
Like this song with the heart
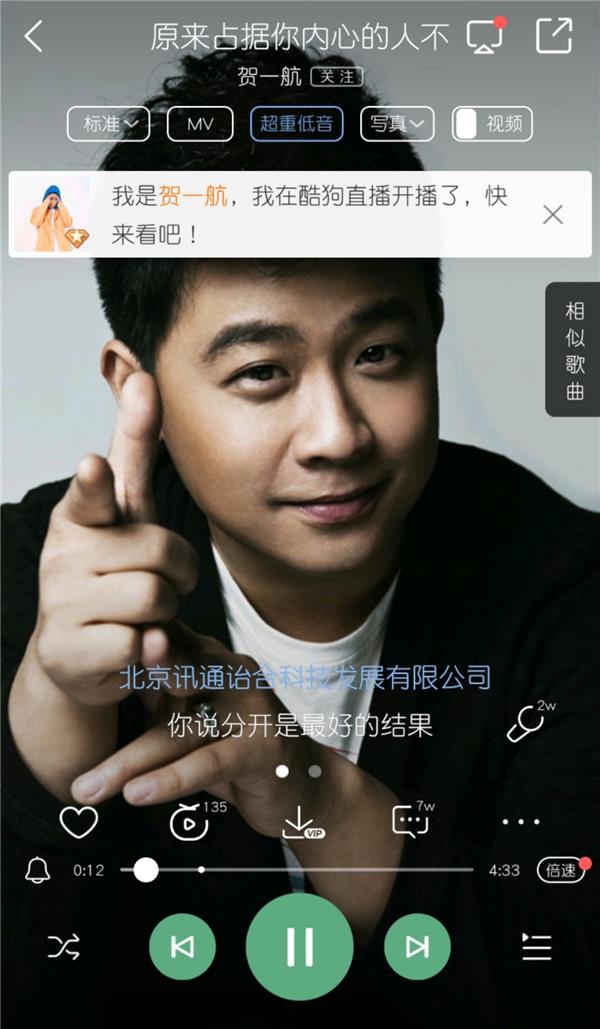pos(78,822)
